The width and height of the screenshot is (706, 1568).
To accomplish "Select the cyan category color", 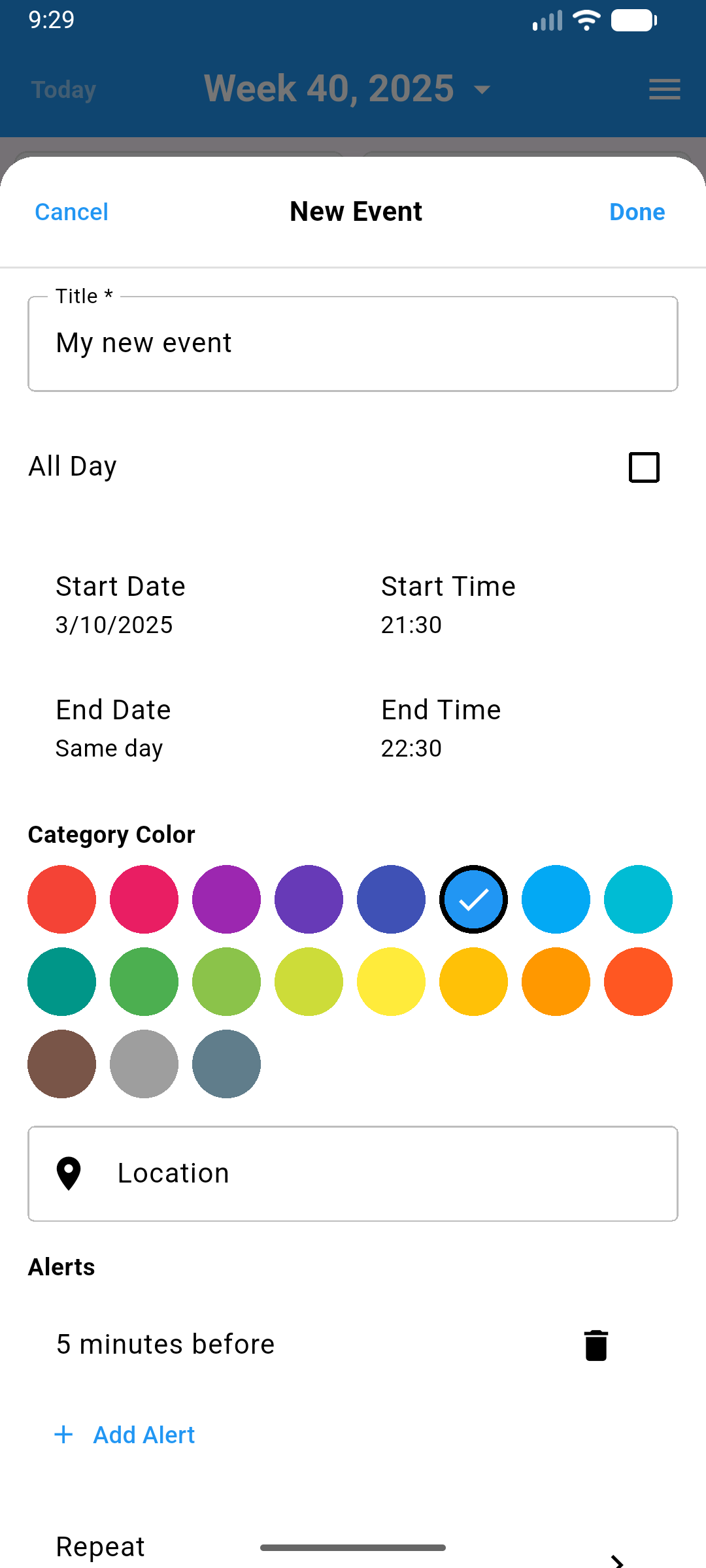I will click(x=639, y=900).
